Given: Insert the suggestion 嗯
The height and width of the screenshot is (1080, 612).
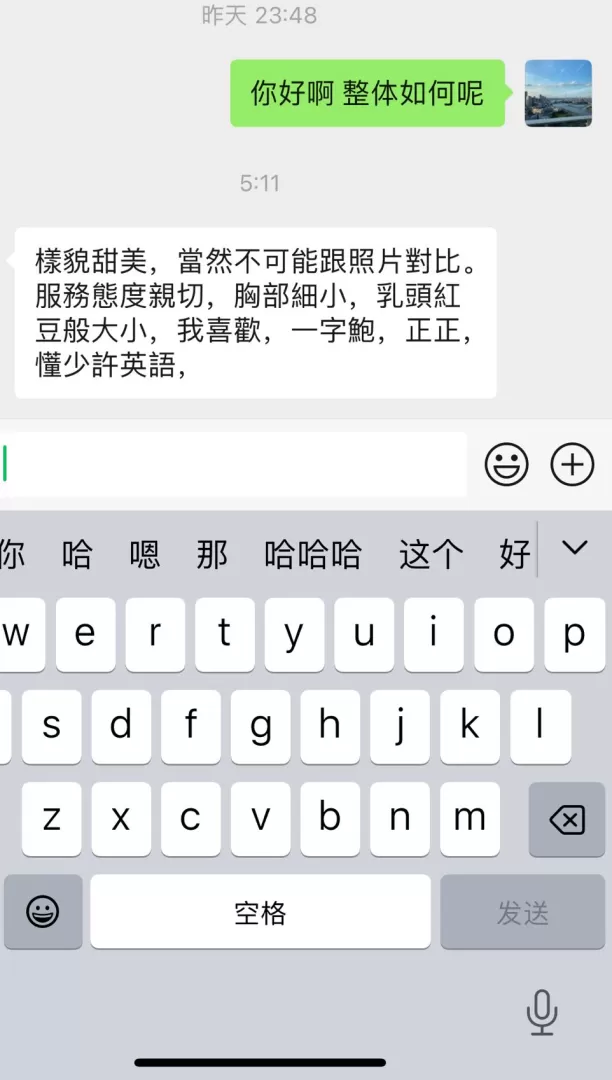Looking at the screenshot, I should click(x=145, y=553).
